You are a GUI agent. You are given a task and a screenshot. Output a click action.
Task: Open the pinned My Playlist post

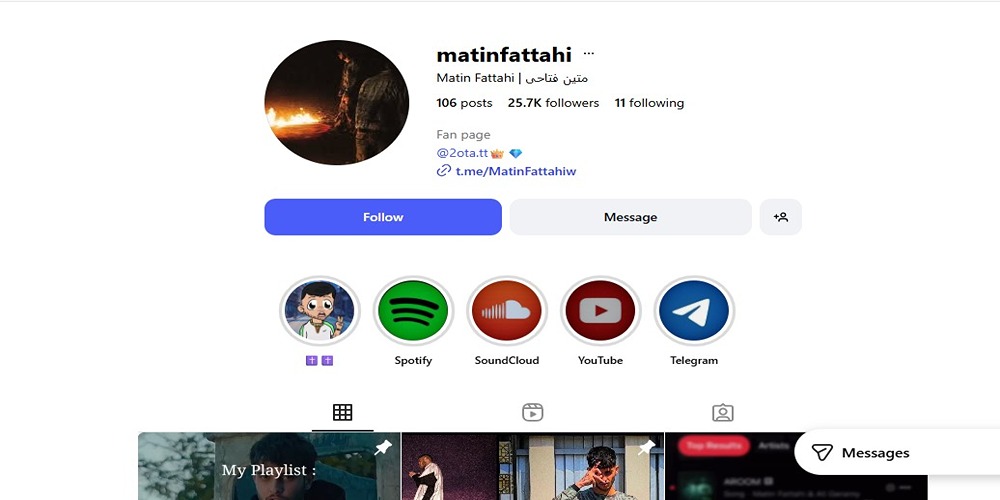pyautogui.click(x=269, y=468)
